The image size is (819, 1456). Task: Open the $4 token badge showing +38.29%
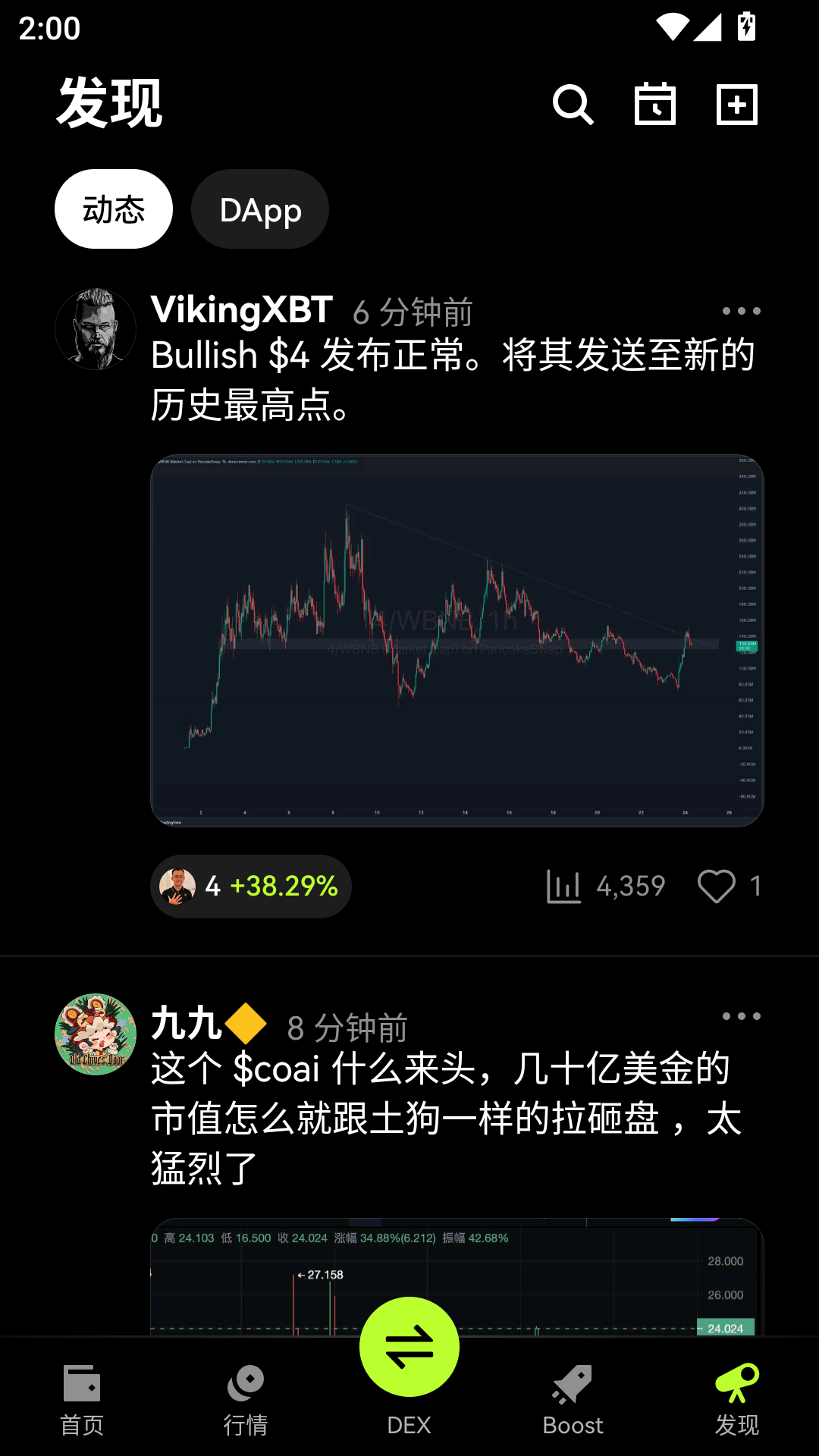(250, 886)
